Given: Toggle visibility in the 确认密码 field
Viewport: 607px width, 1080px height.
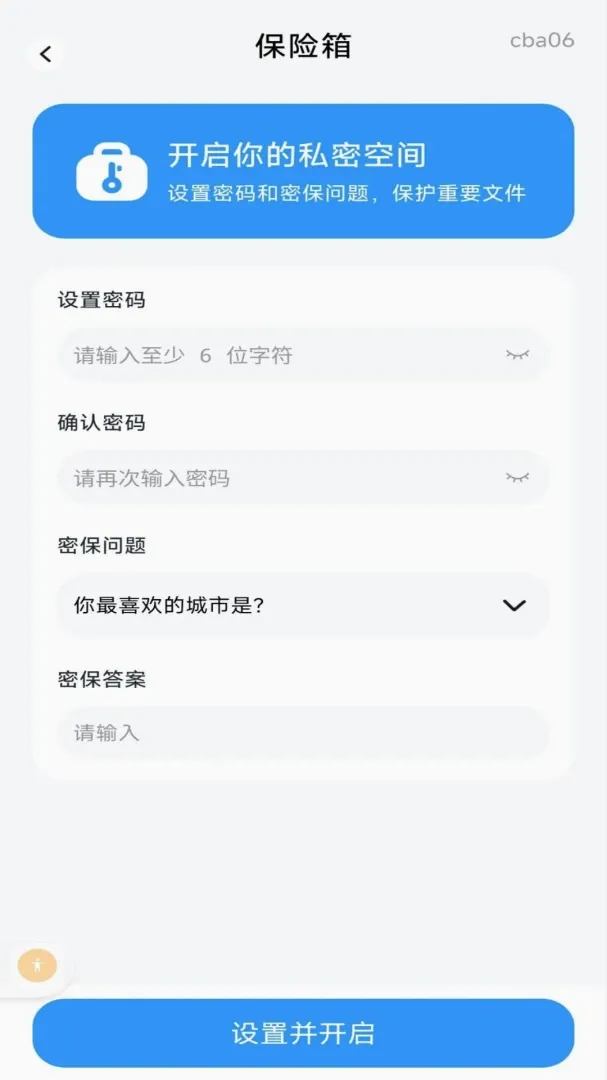Looking at the screenshot, I should [x=517, y=477].
